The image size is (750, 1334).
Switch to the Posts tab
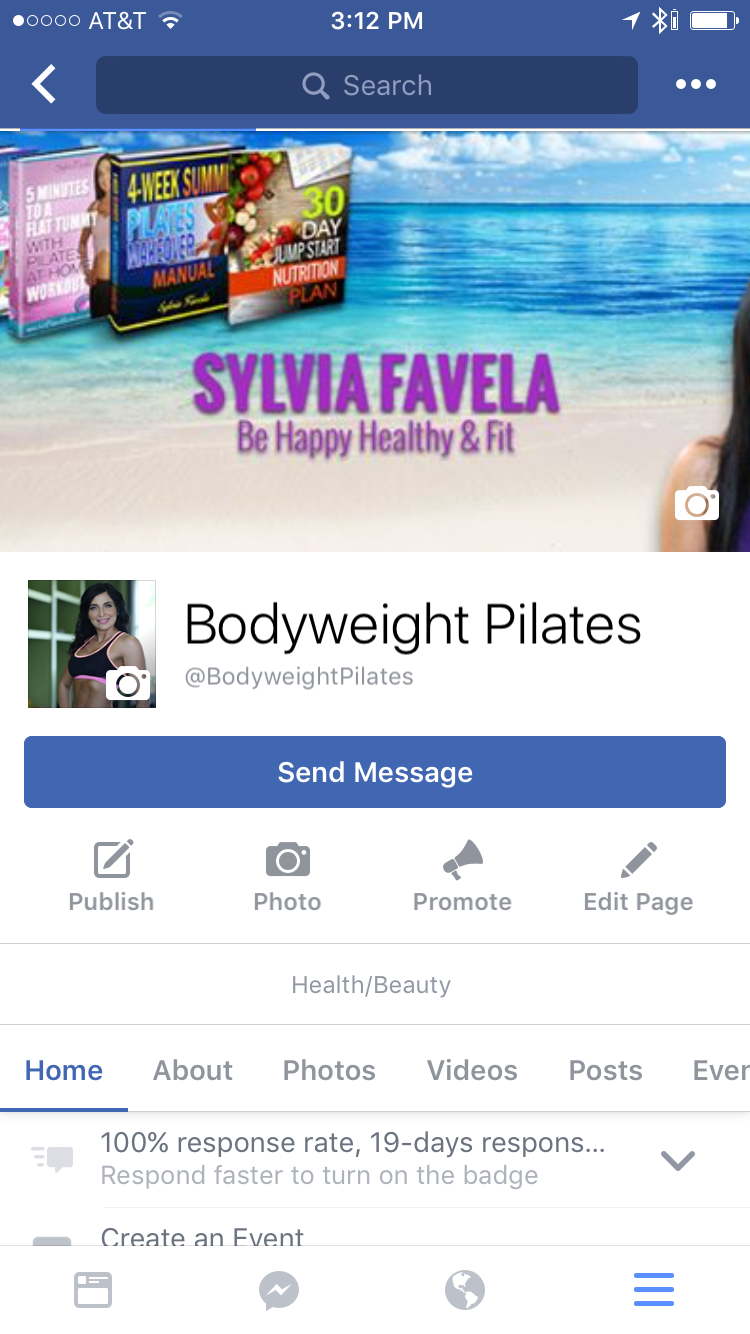[605, 1070]
